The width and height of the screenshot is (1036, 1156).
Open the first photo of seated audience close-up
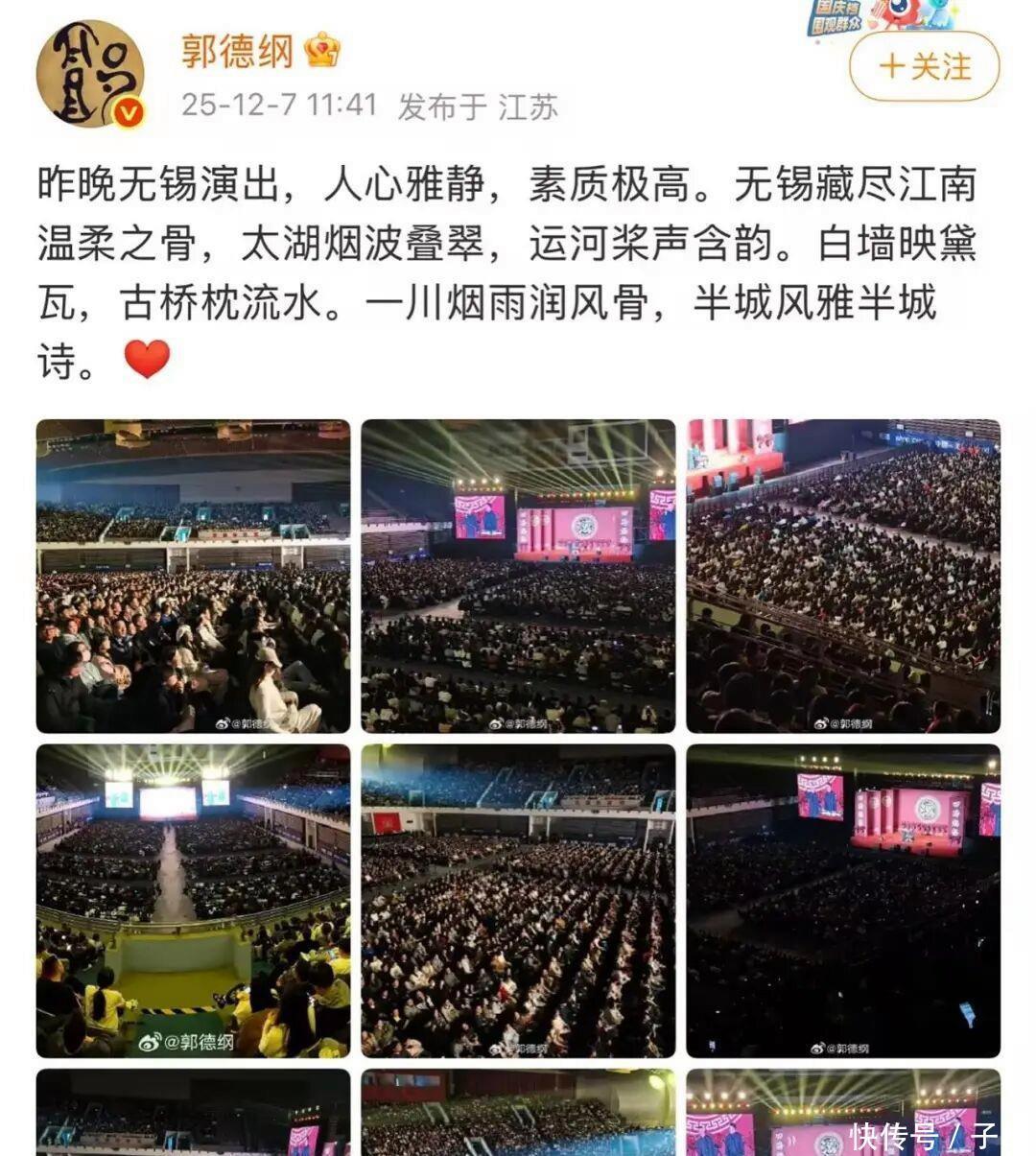pos(193,576)
